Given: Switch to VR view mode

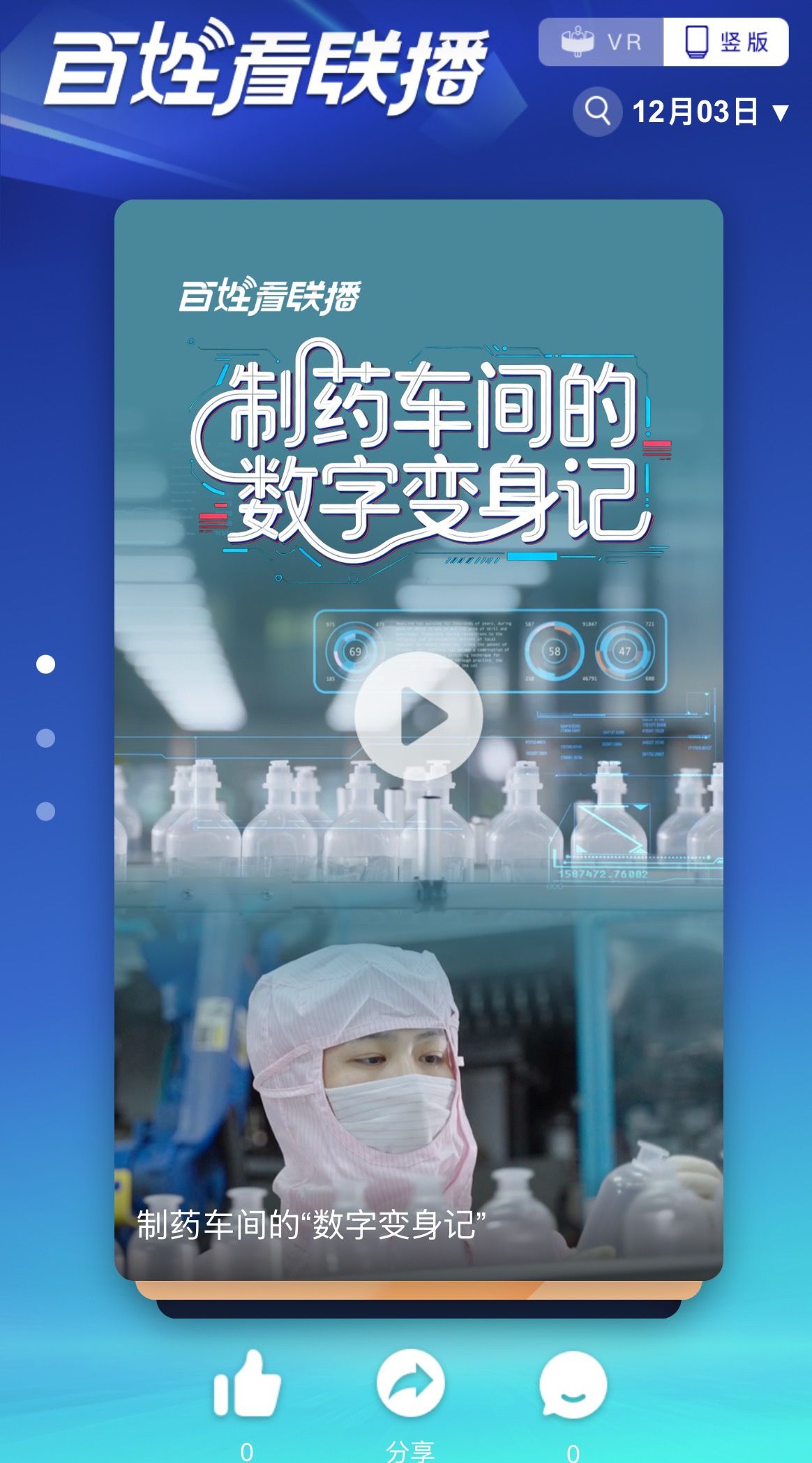Looking at the screenshot, I should (601, 43).
